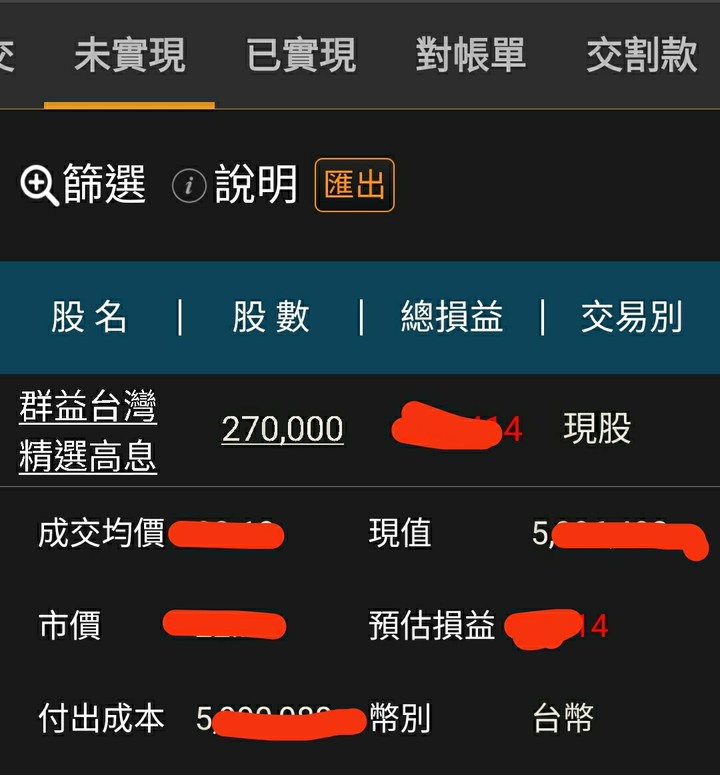Tap the 匯出 export button
This screenshot has height=775, width=720.
click(x=355, y=185)
